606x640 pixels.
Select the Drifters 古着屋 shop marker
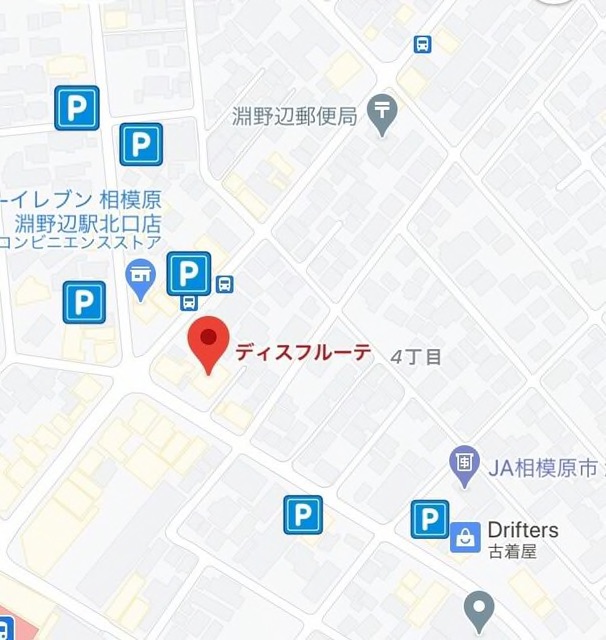pyautogui.click(x=466, y=537)
